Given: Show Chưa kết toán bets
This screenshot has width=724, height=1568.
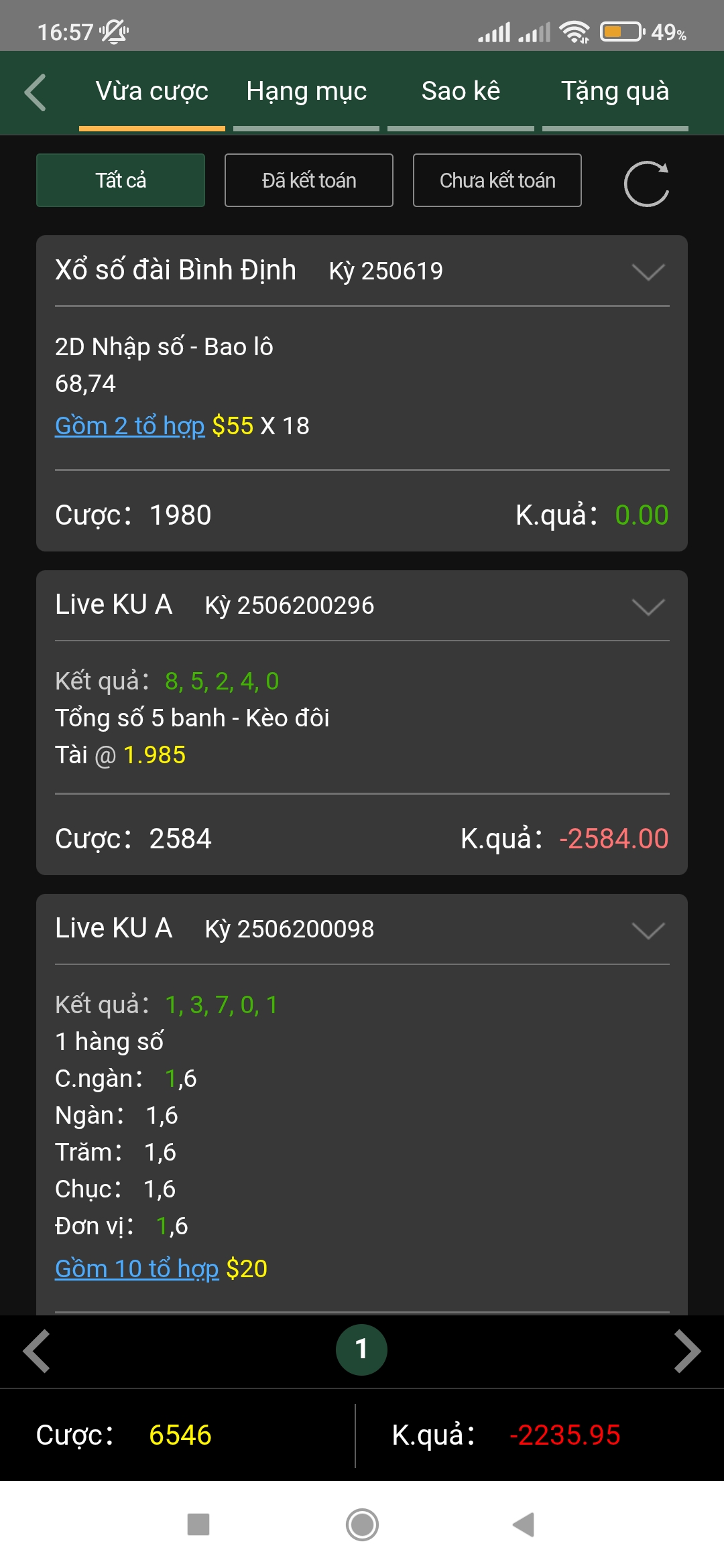Looking at the screenshot, I should pos(497,180).
